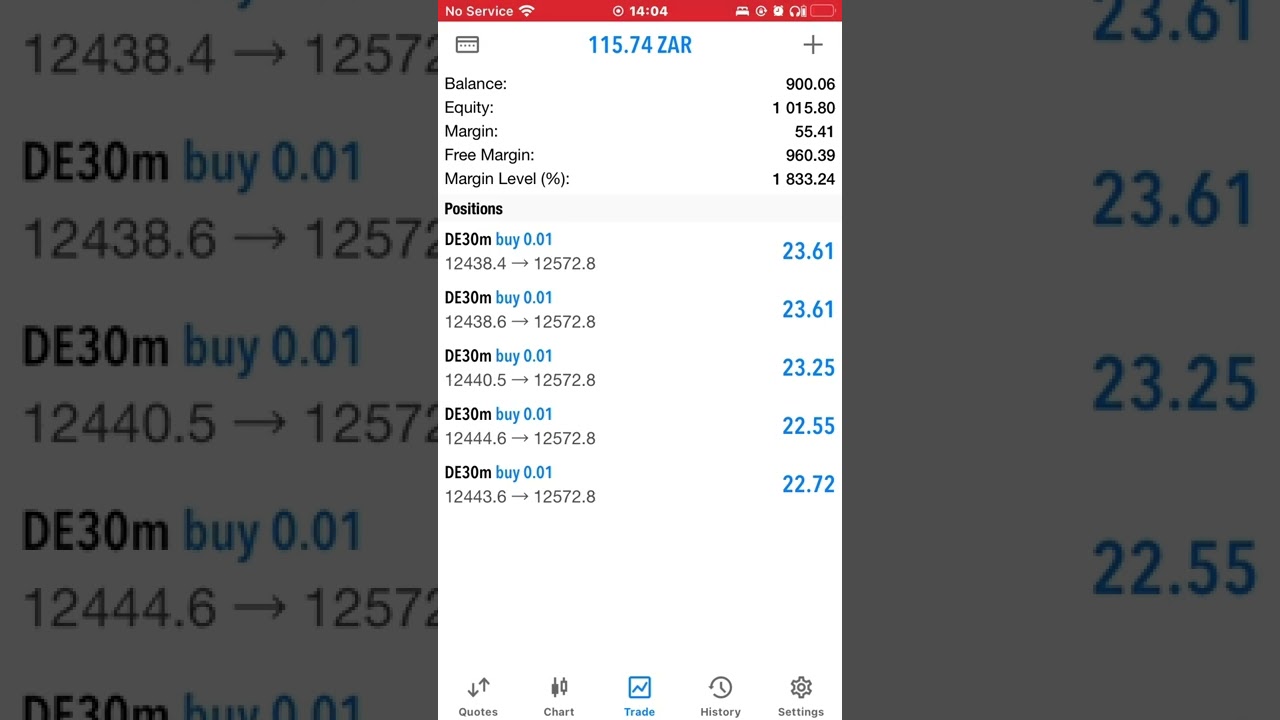
Task: Open the accounts card icon
Action: tap(467, 45)
